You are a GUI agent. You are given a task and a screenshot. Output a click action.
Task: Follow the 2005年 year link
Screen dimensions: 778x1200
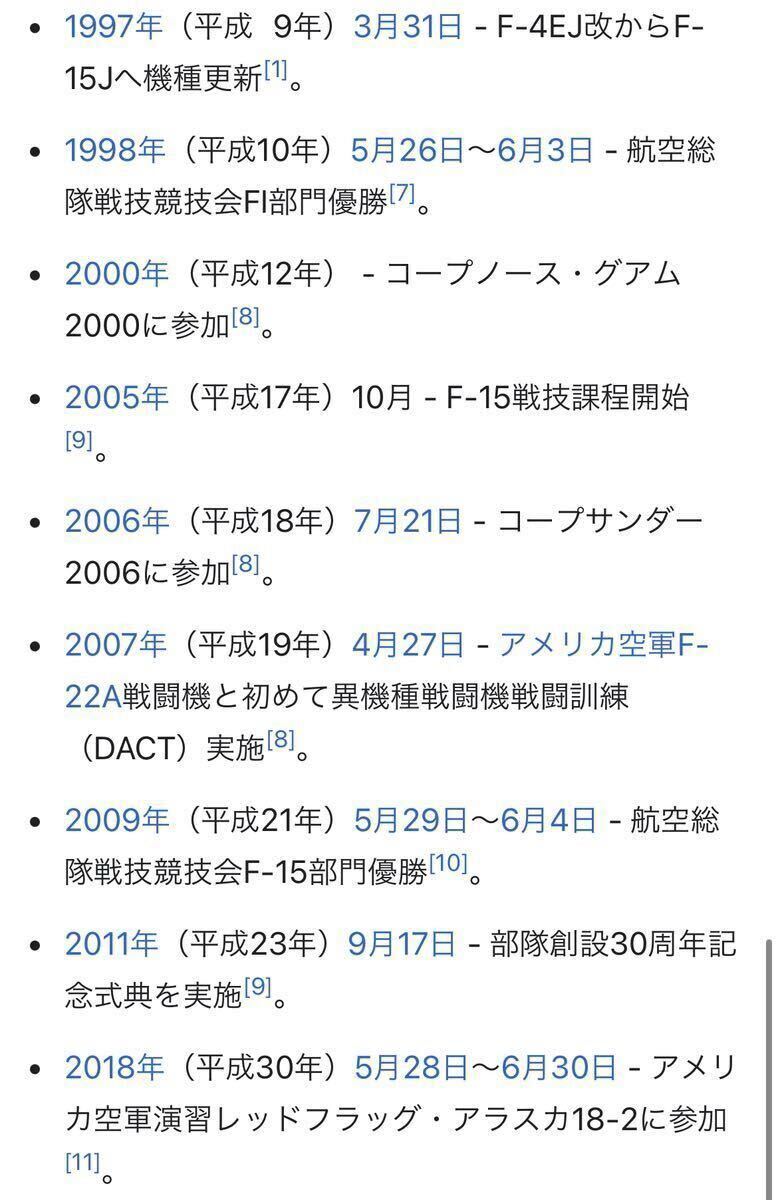(116, 398)
